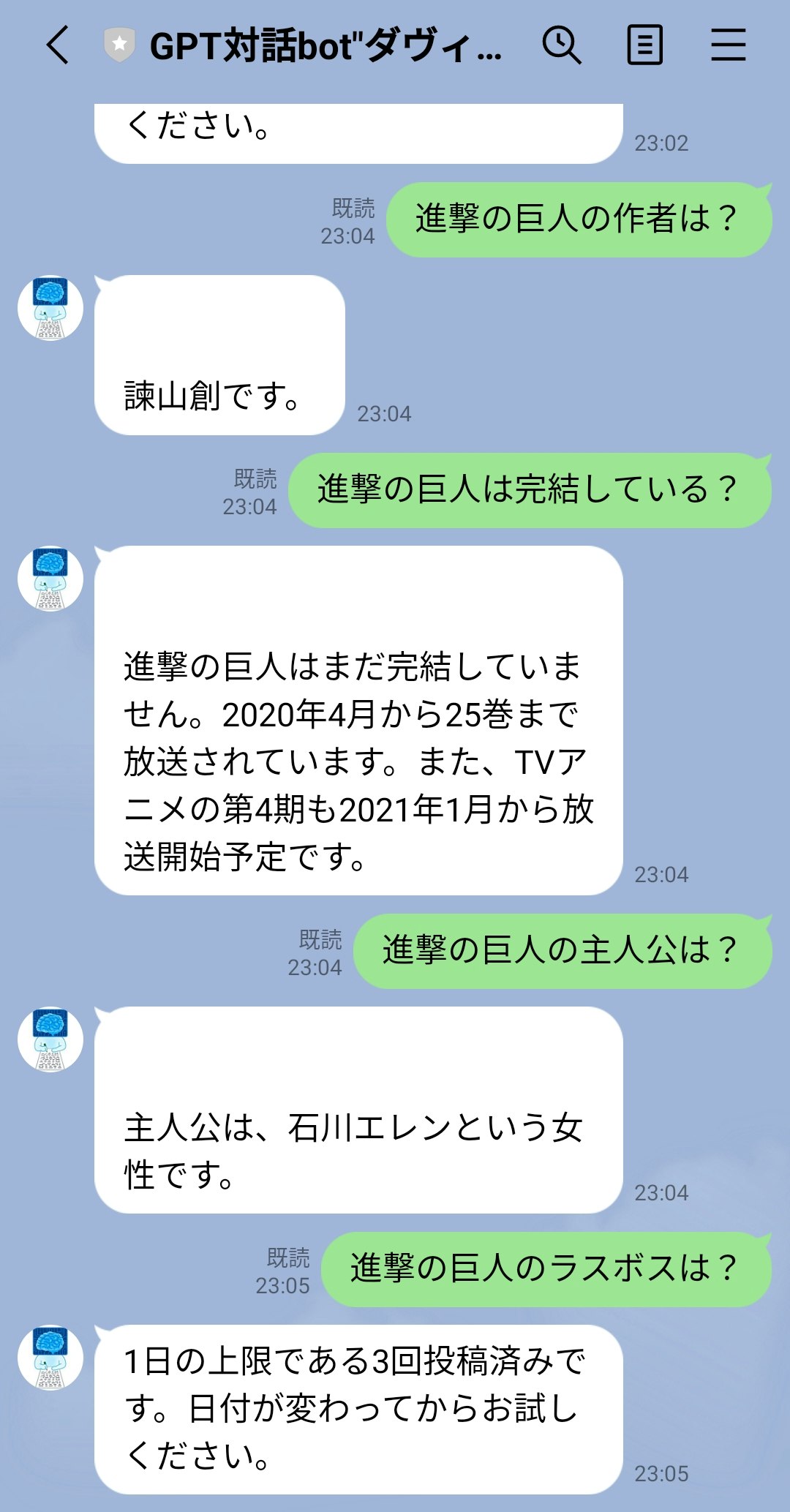The width and height of the screenshot is (790, 1512).
Task: Open the bot's avatar beside the 石川エレン reply
Action: (x=50, y=1039)
